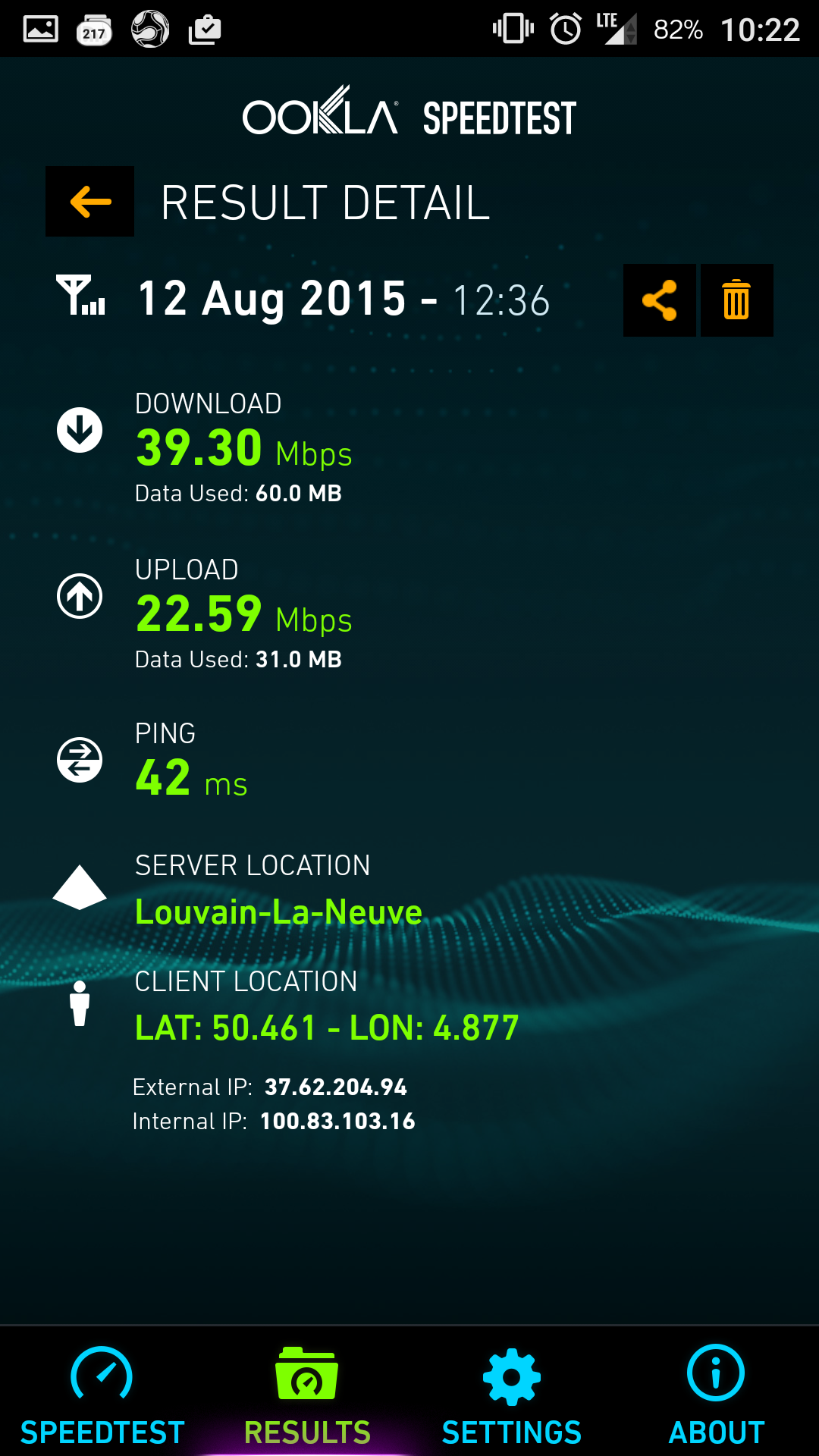
Task: Go back from Result Detail
Action: click(x=89, y=202)
